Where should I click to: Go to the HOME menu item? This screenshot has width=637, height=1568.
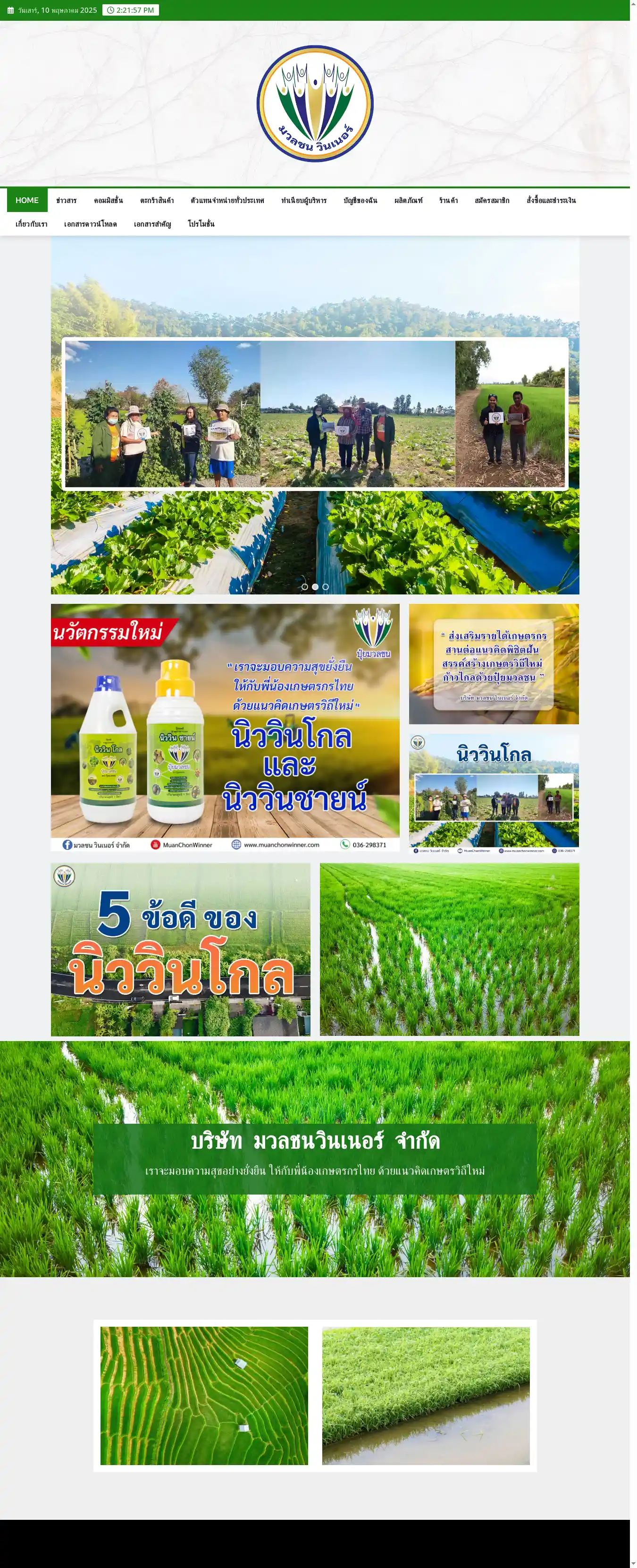[x=27, y=200]
